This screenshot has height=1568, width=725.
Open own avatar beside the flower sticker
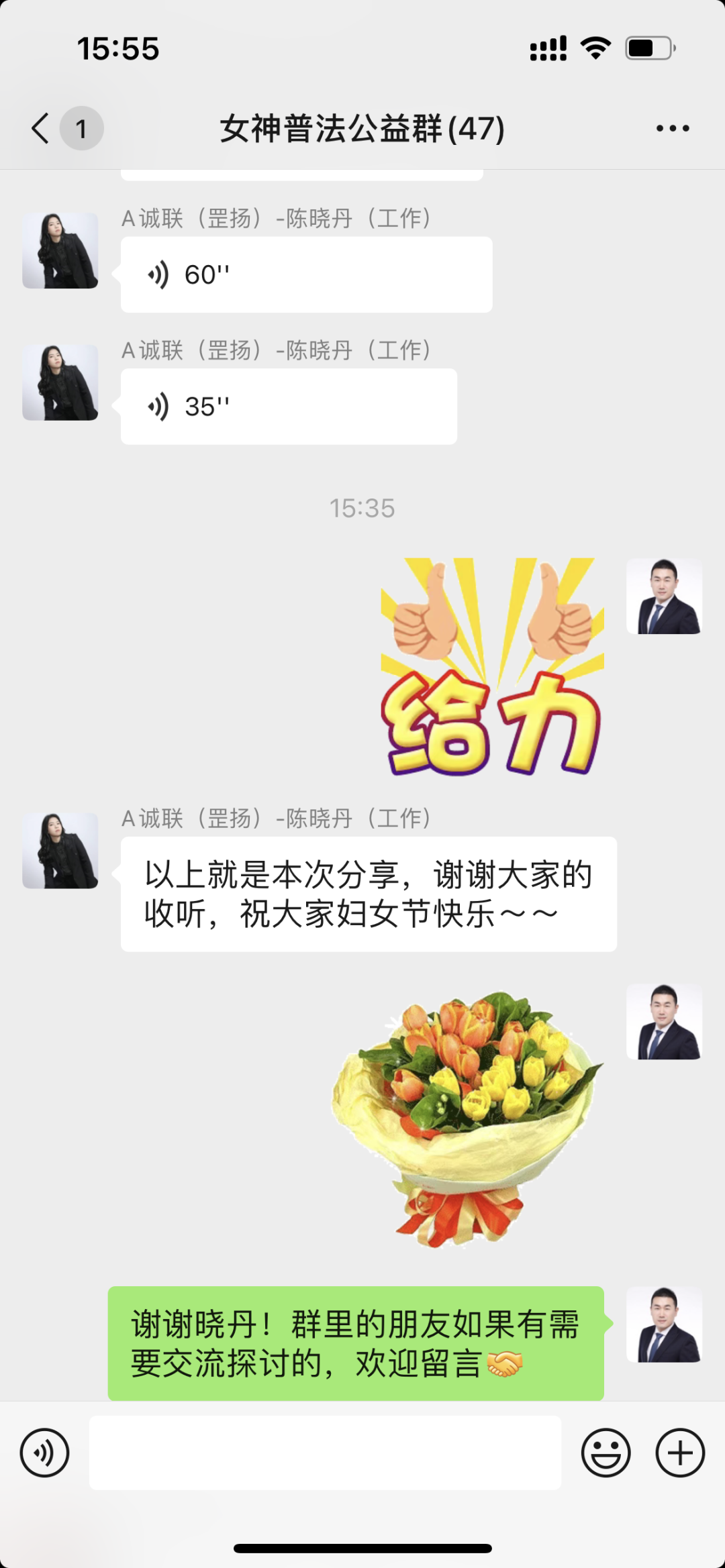tap(664, 1022)
